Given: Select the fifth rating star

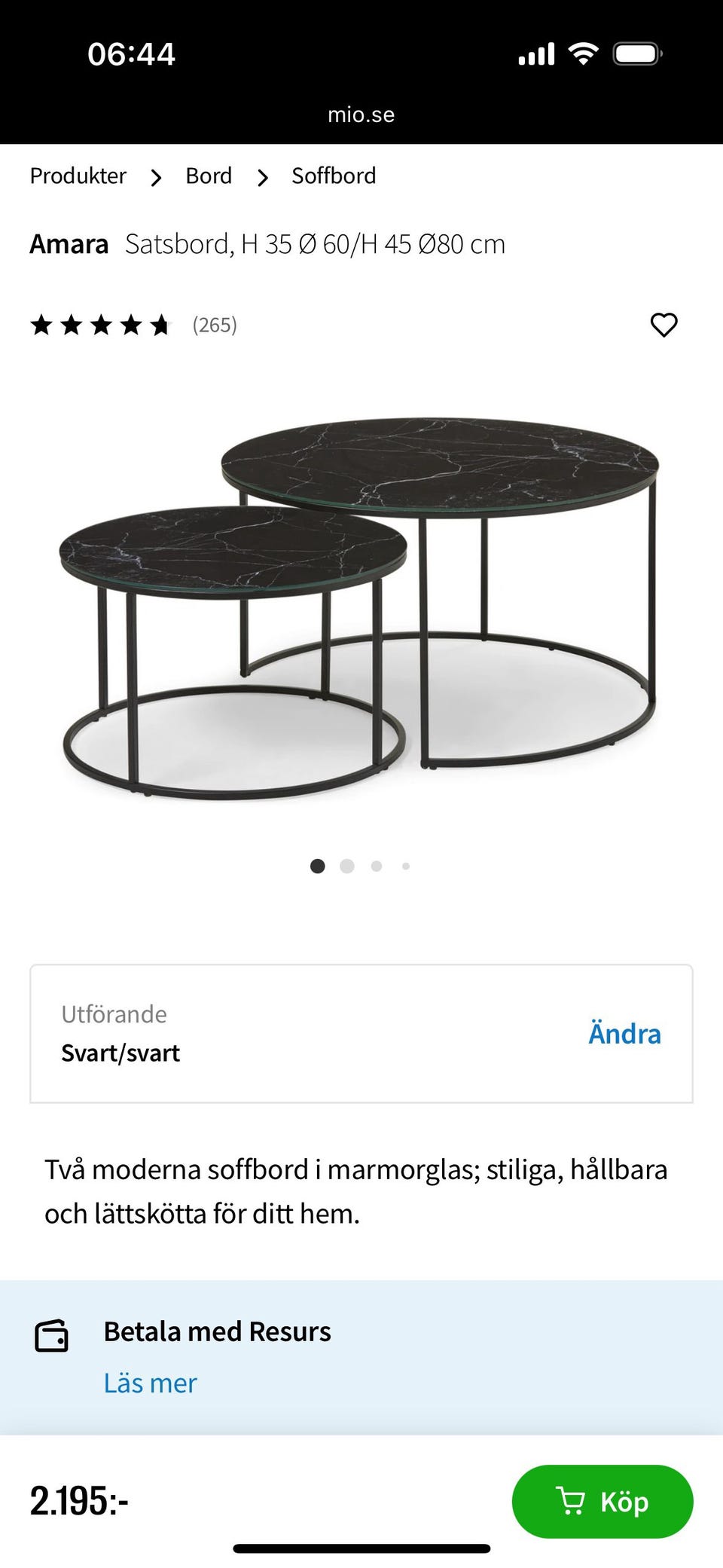Looking at the screenshot, I should (160, 325).
